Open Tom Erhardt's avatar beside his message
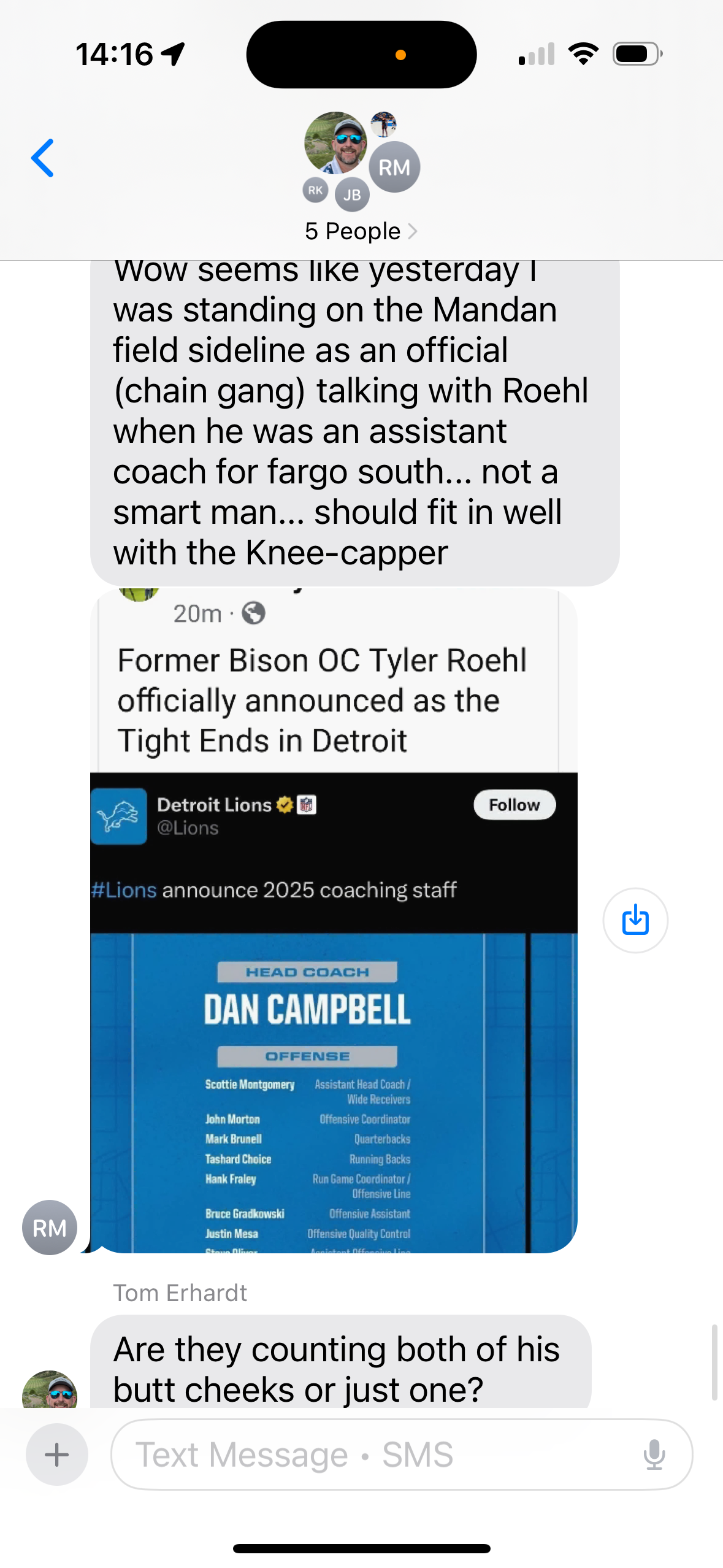Image resolution: width=723 pixels, height=1568 pixels. (50, 1390)
